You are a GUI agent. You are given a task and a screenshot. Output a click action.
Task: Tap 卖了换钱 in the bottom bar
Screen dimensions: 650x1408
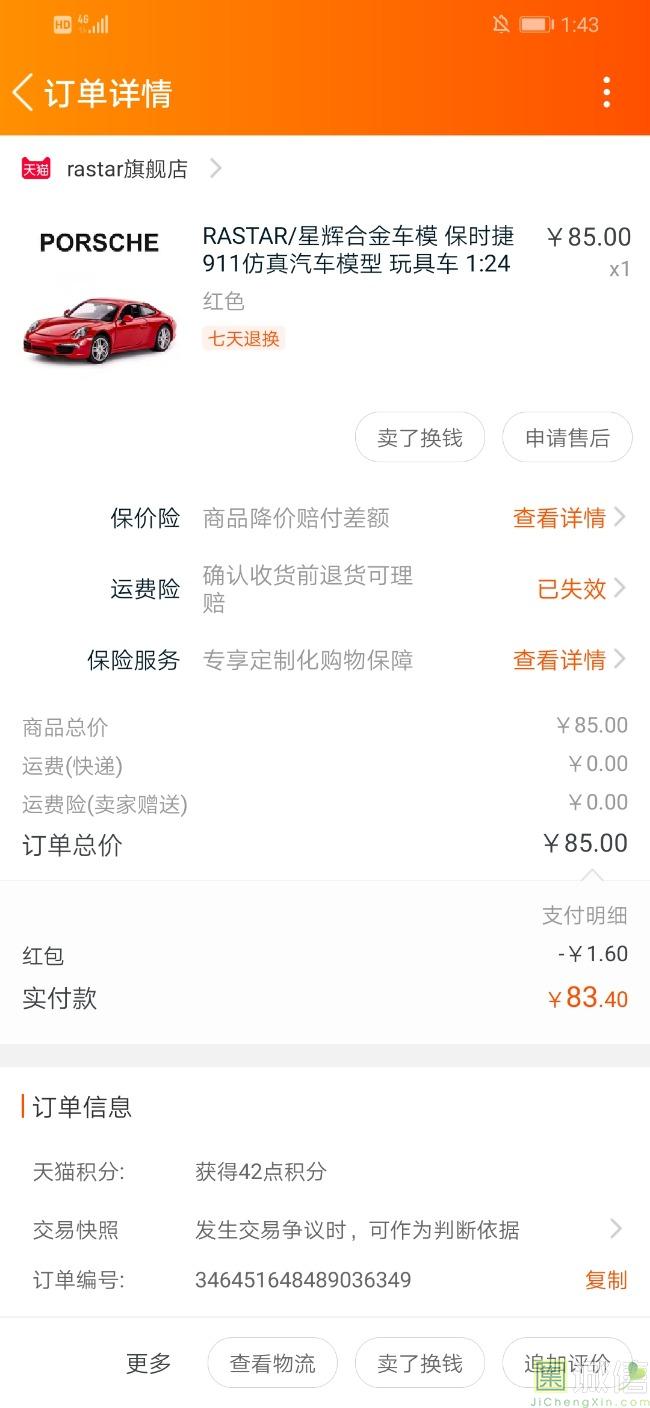pyautogui.click(x=420, y=1363)
